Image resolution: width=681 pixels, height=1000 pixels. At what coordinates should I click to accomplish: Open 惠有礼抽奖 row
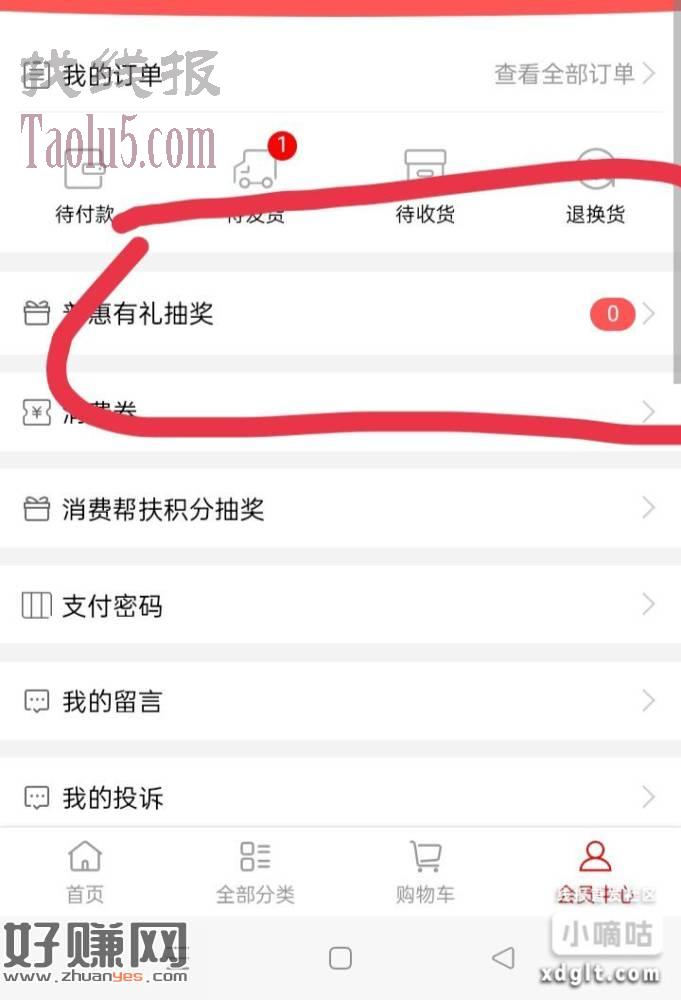[340, 314]
